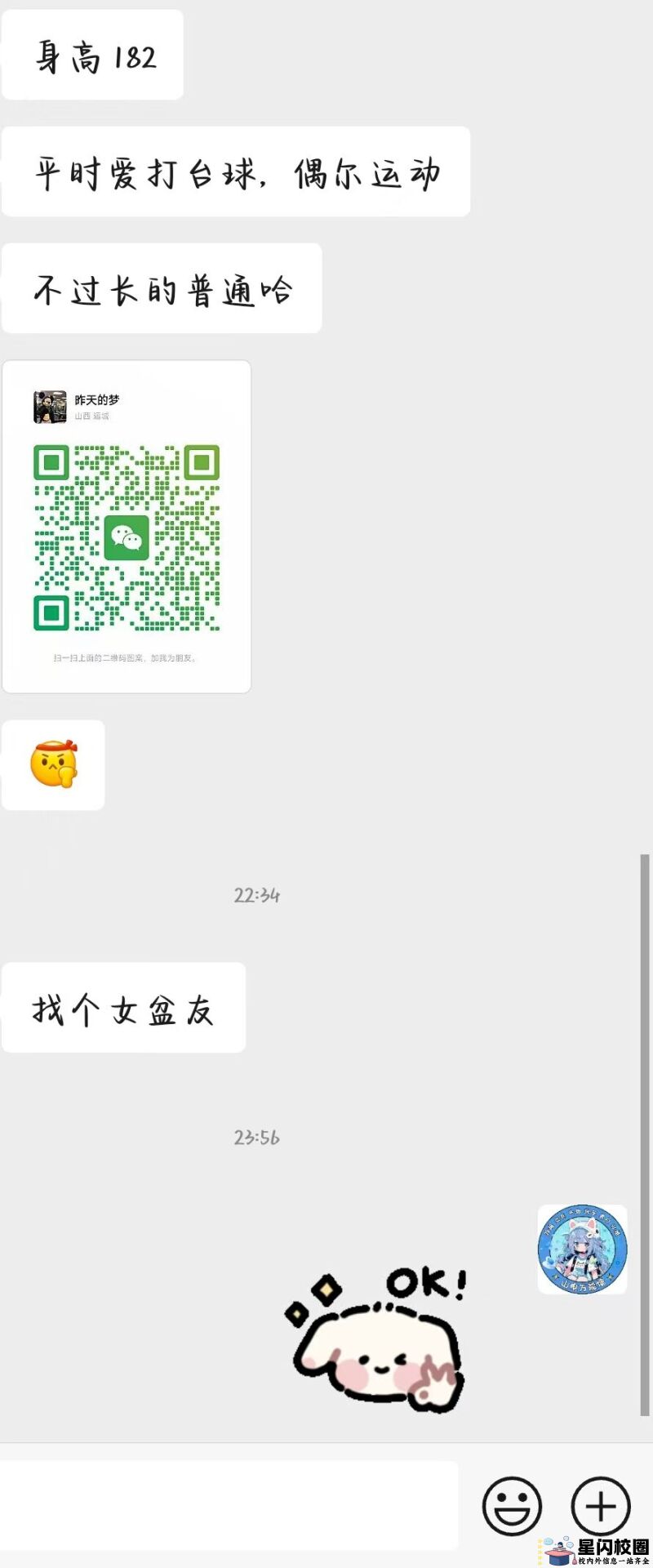Open the emoji sticker panel
Image resolution: width=653 pixels, height=1568 pixels.
(512, 1506)
